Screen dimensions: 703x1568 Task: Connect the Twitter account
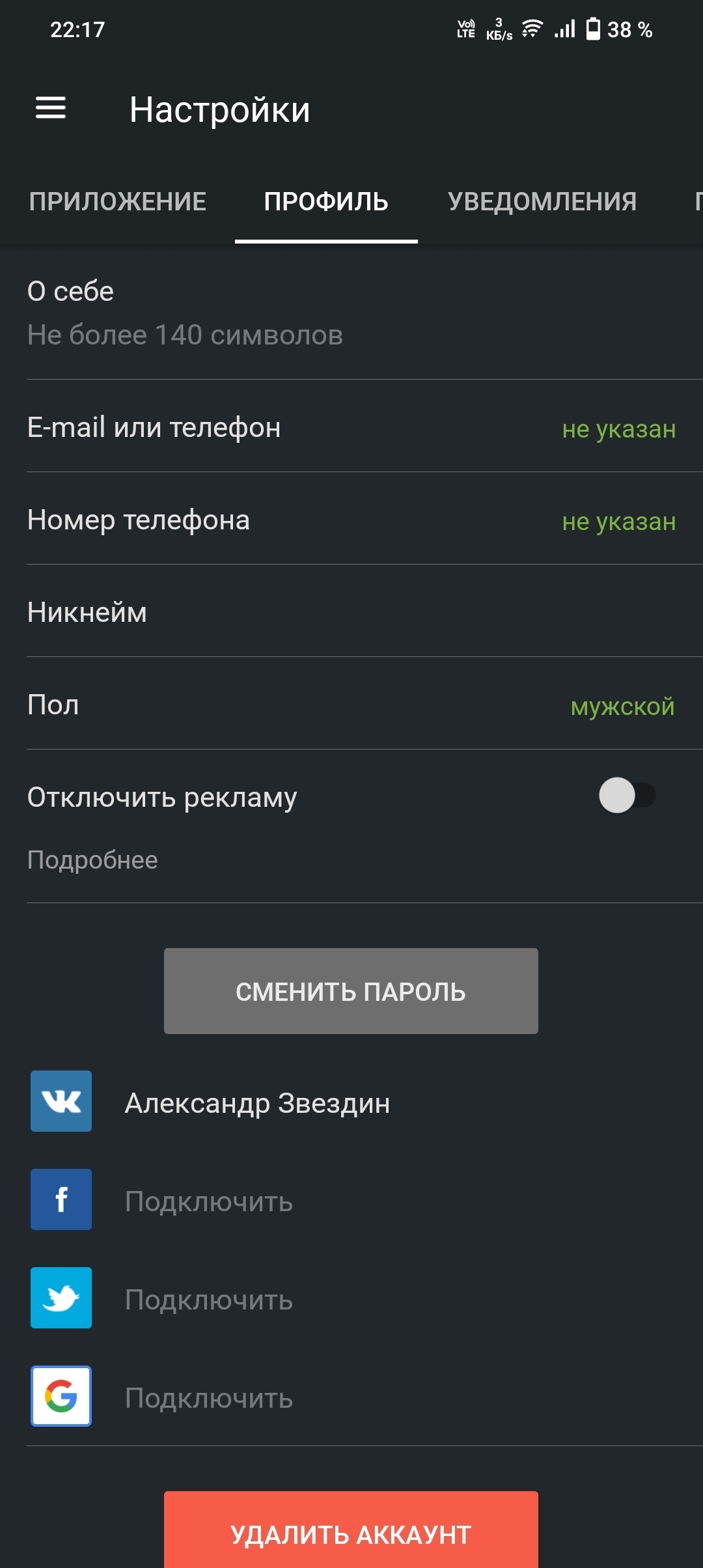click(208, 1300)
